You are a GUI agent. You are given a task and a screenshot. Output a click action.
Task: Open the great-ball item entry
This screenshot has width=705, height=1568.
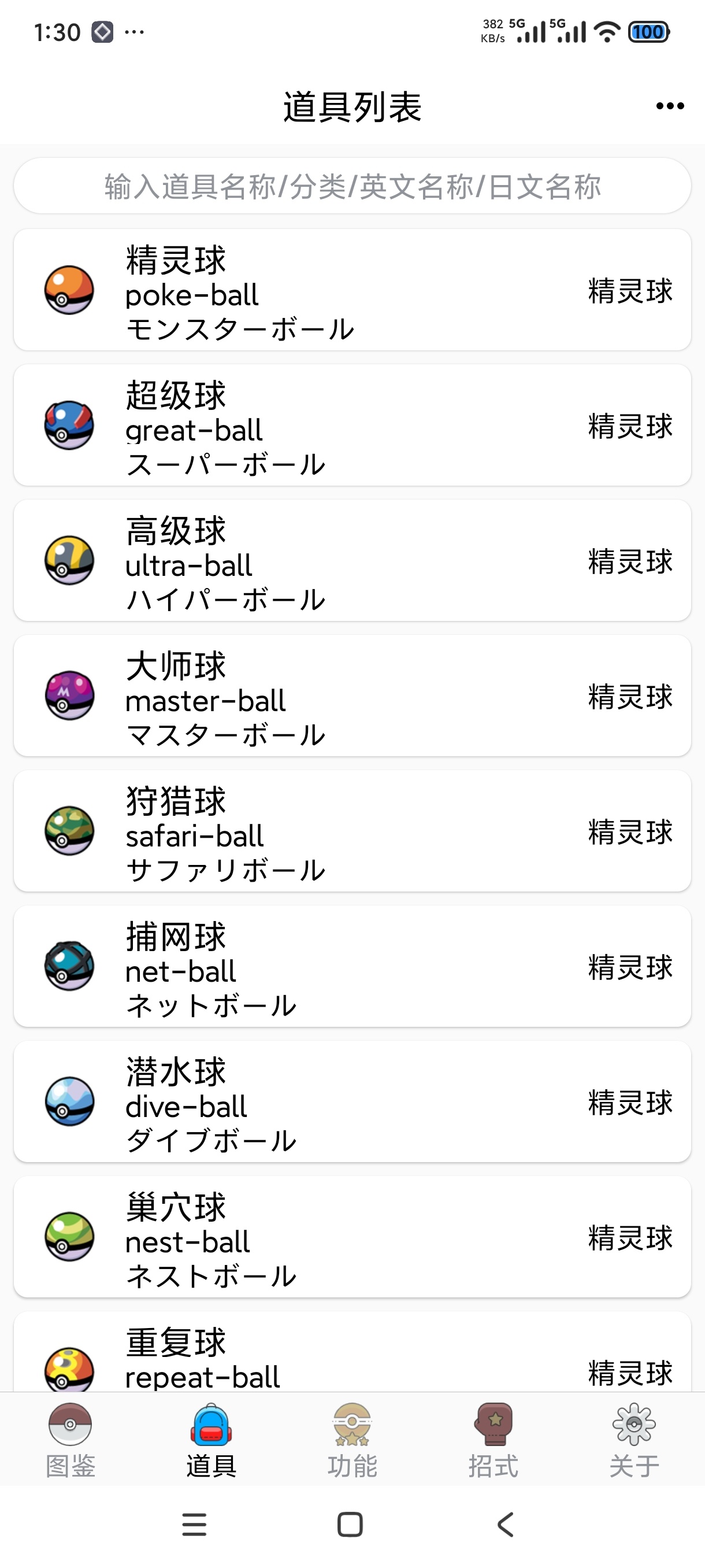coord(352,425)
